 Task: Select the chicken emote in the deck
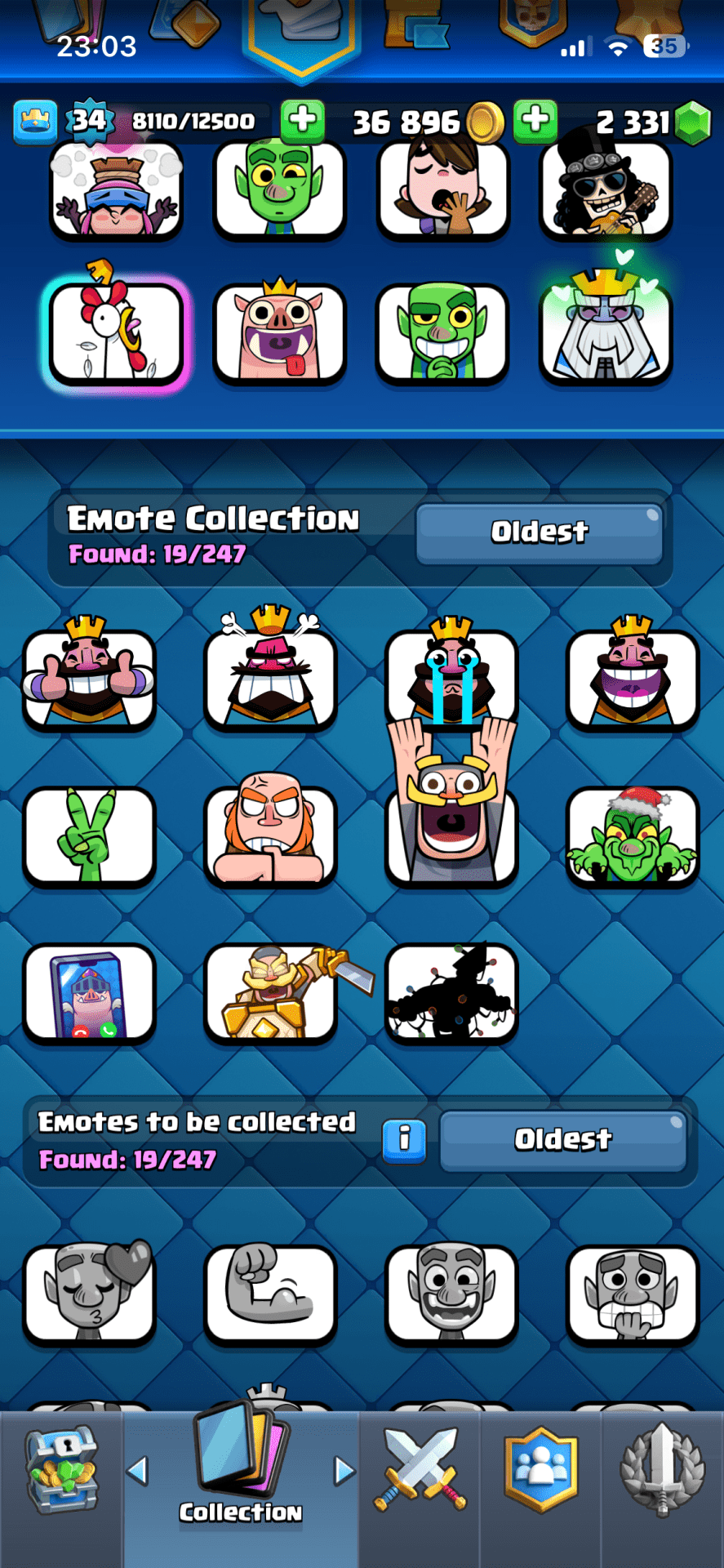tap(116, 332)
